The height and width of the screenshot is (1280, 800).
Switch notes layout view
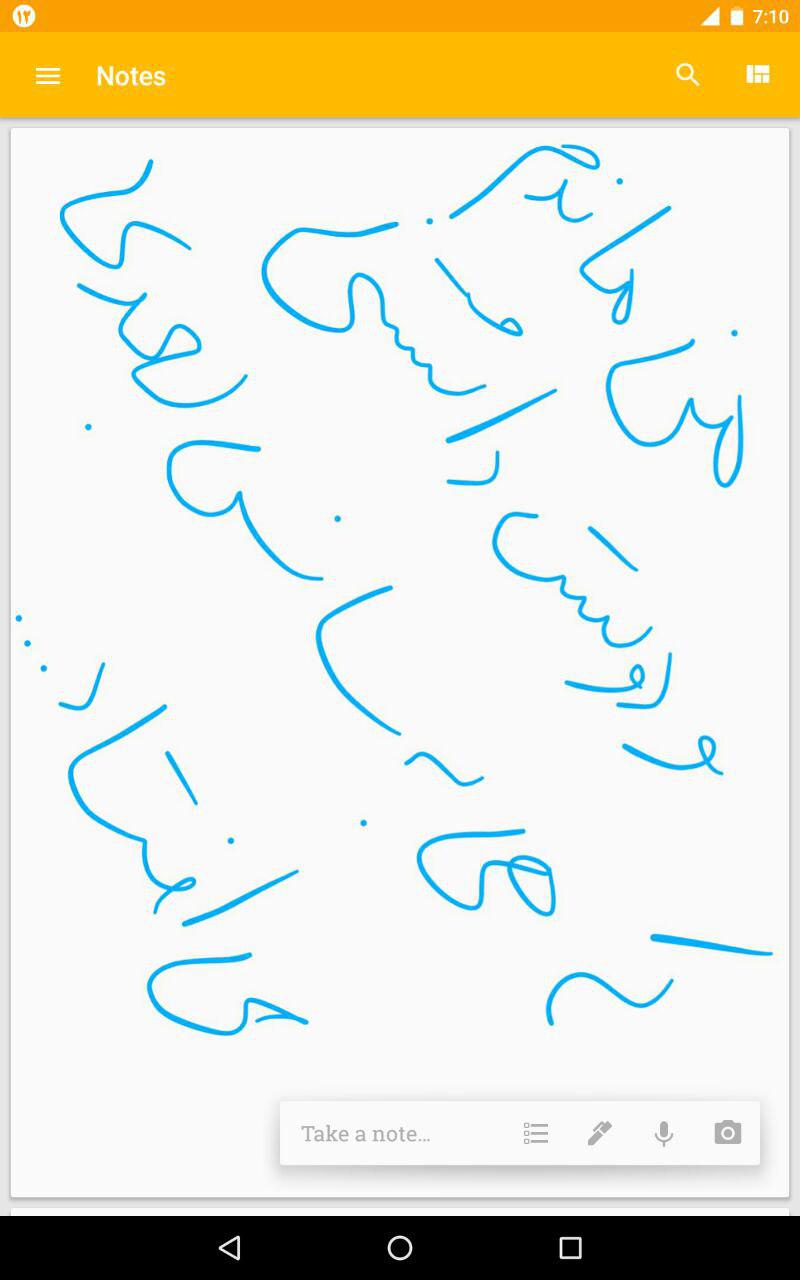[758, 75]
